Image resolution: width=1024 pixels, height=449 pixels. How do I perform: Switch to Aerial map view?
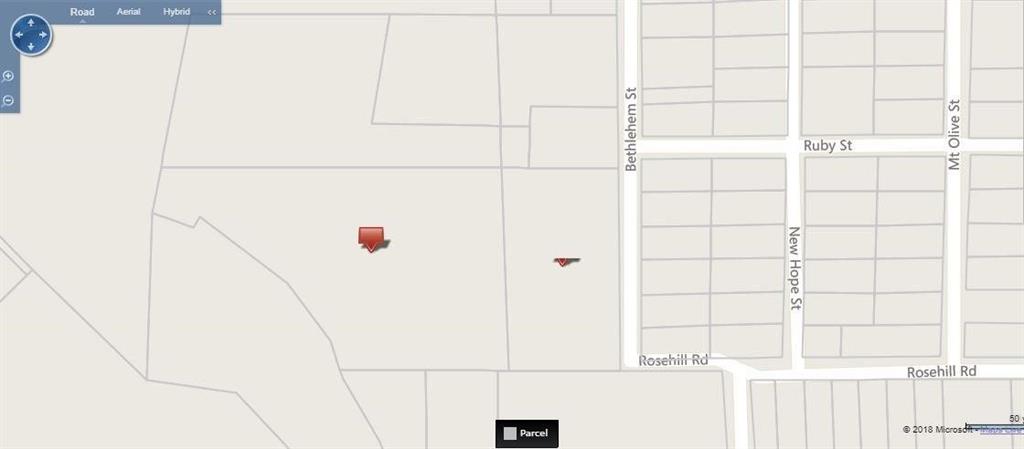point(128,12)
